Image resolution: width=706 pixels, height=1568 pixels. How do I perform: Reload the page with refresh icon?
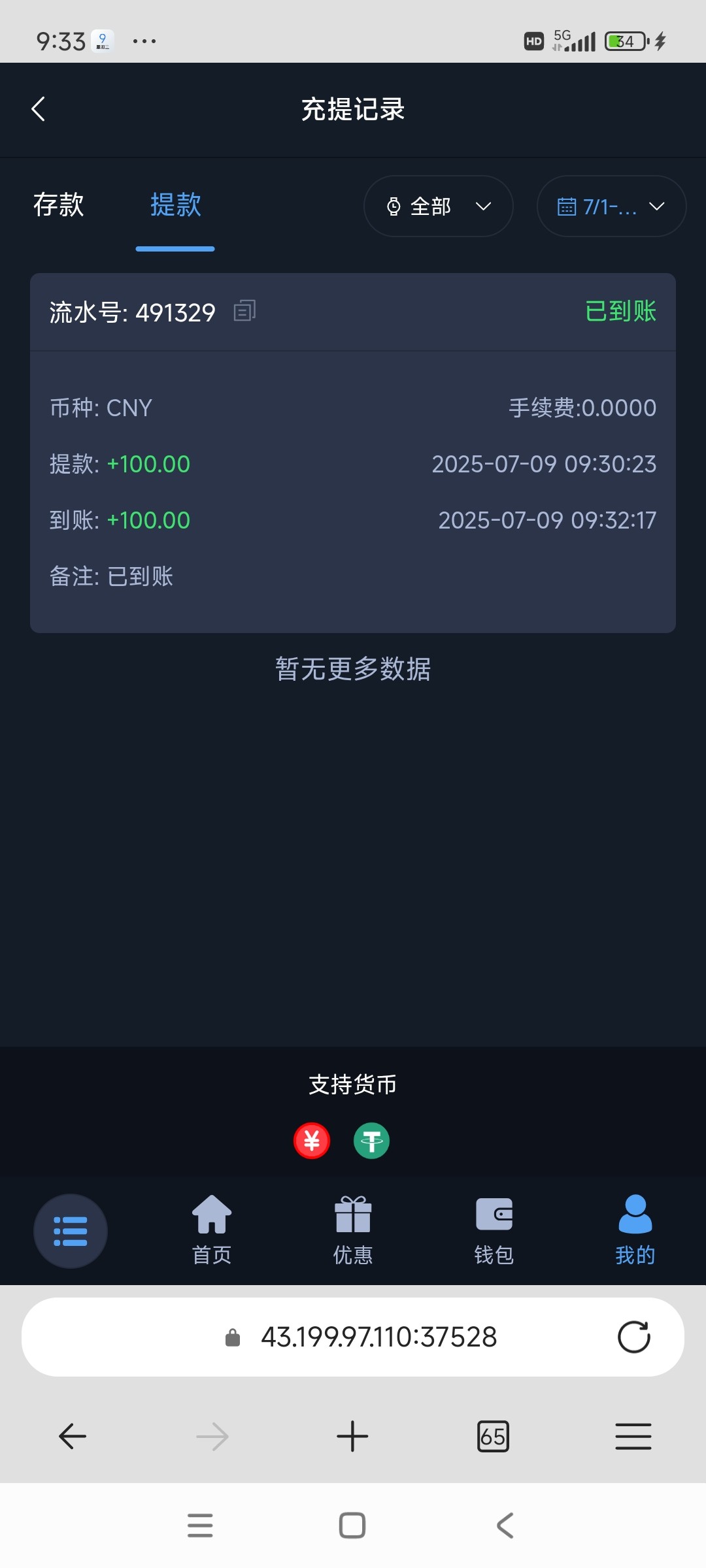(633, 1337)
